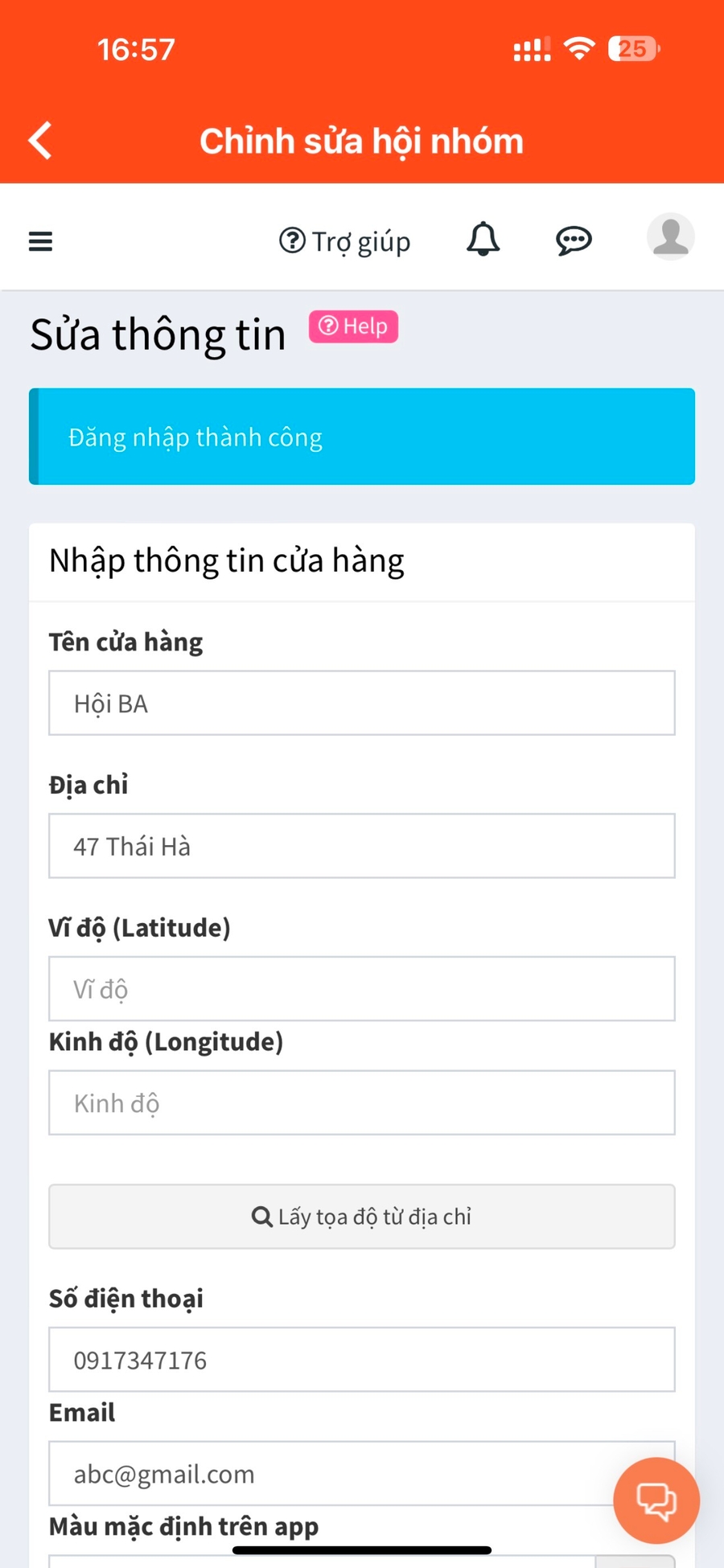
Task: Tap the pink Help badge
Action: [x=353, y=326]
